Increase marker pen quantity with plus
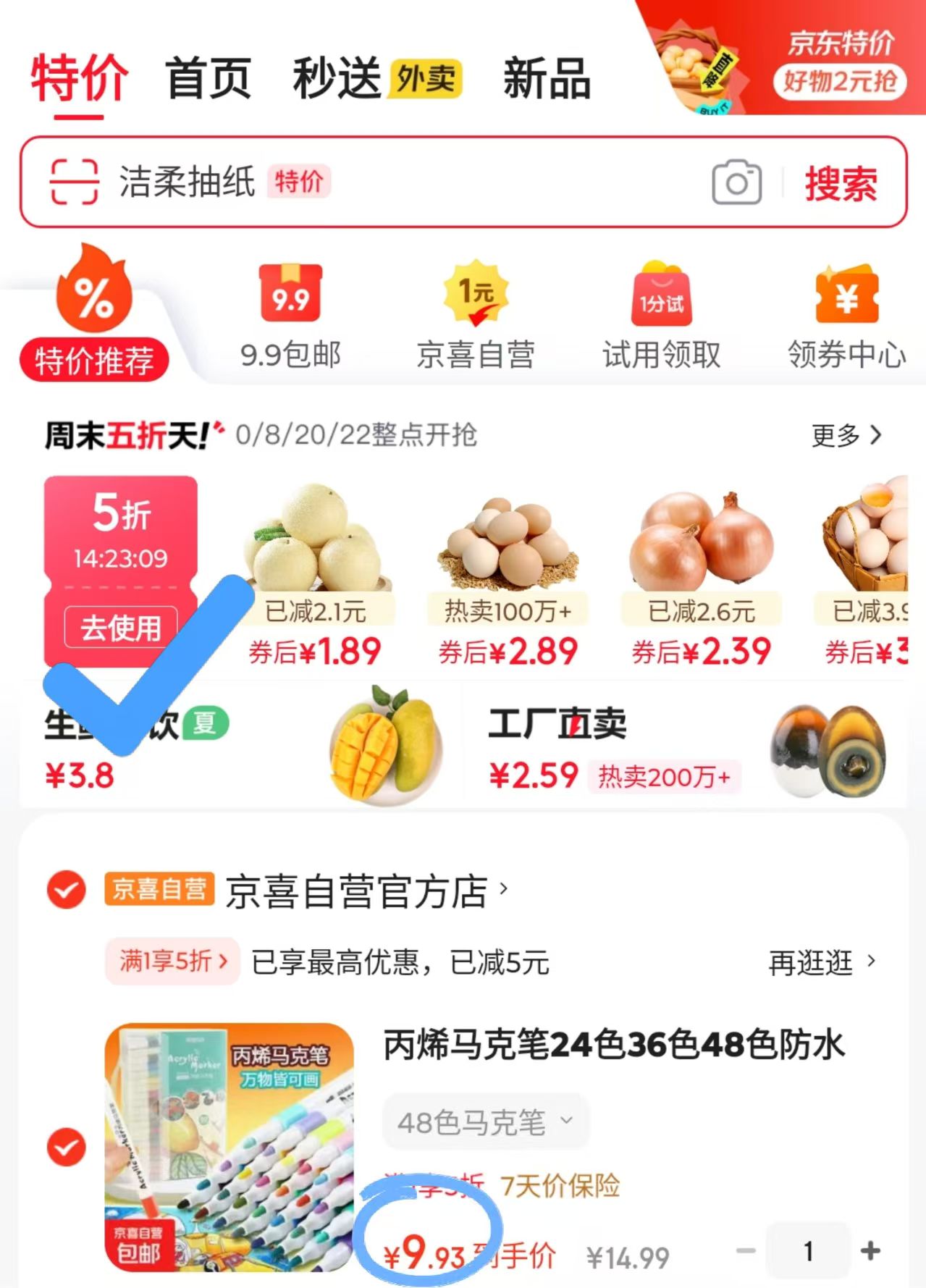The height and width of the screenshot is (1288, 926). pos(870,1250)
